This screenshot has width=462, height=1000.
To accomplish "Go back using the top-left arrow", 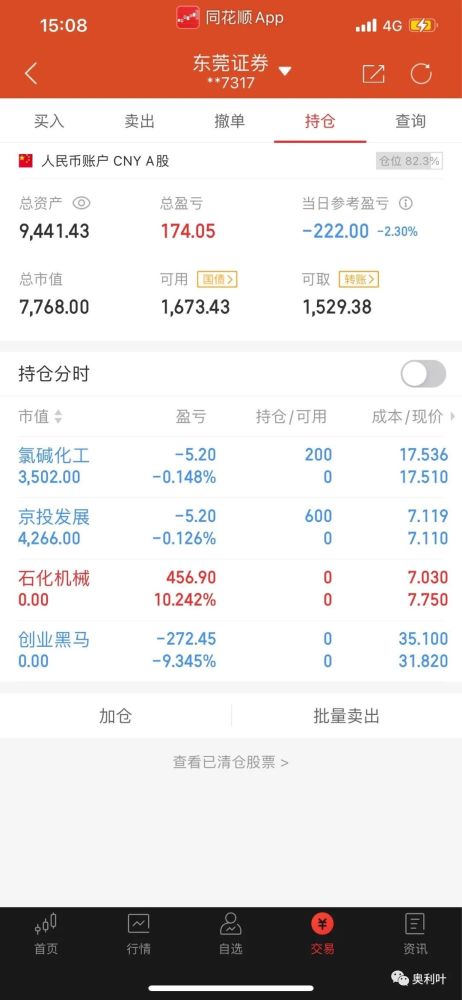I will pos(31,73).
